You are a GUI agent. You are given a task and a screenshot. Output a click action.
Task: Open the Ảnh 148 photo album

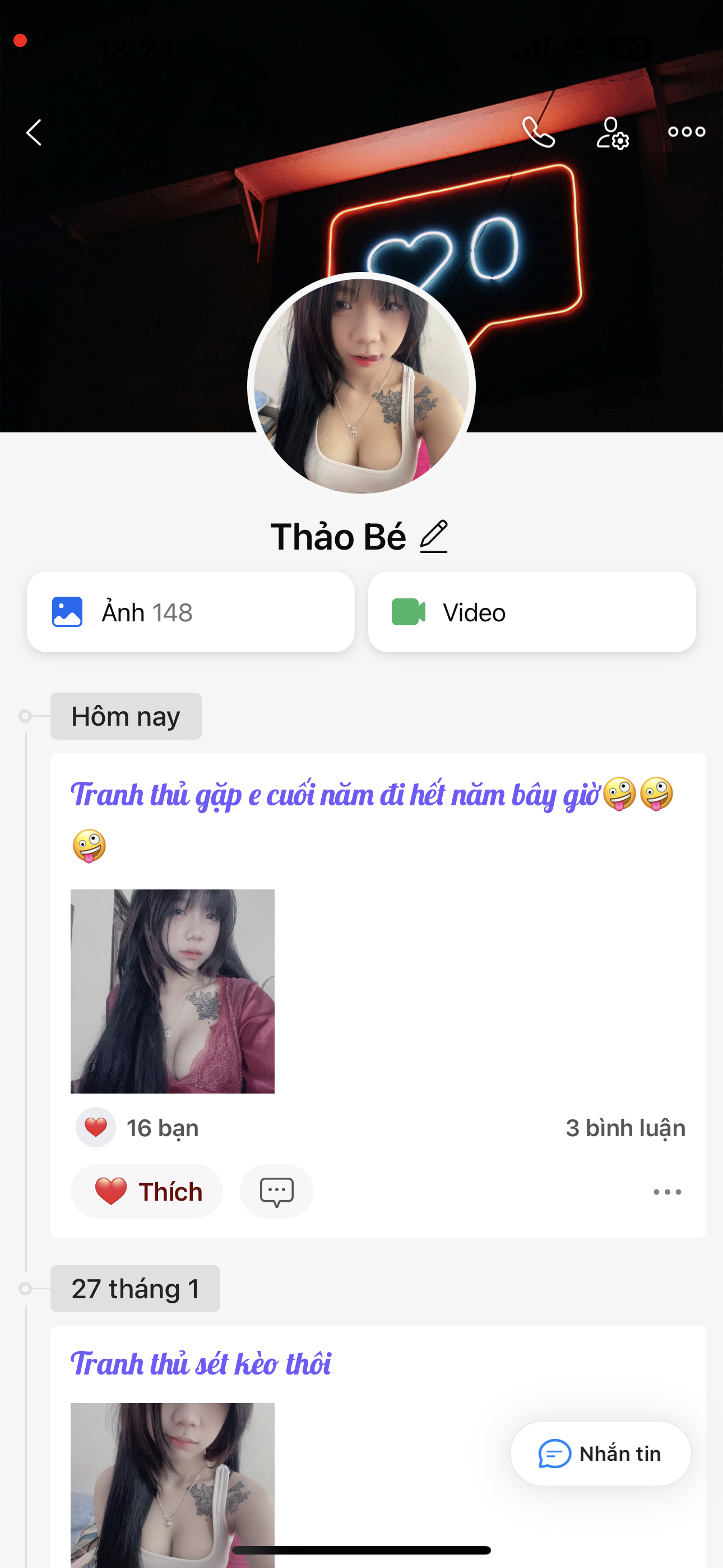[191, 612]
